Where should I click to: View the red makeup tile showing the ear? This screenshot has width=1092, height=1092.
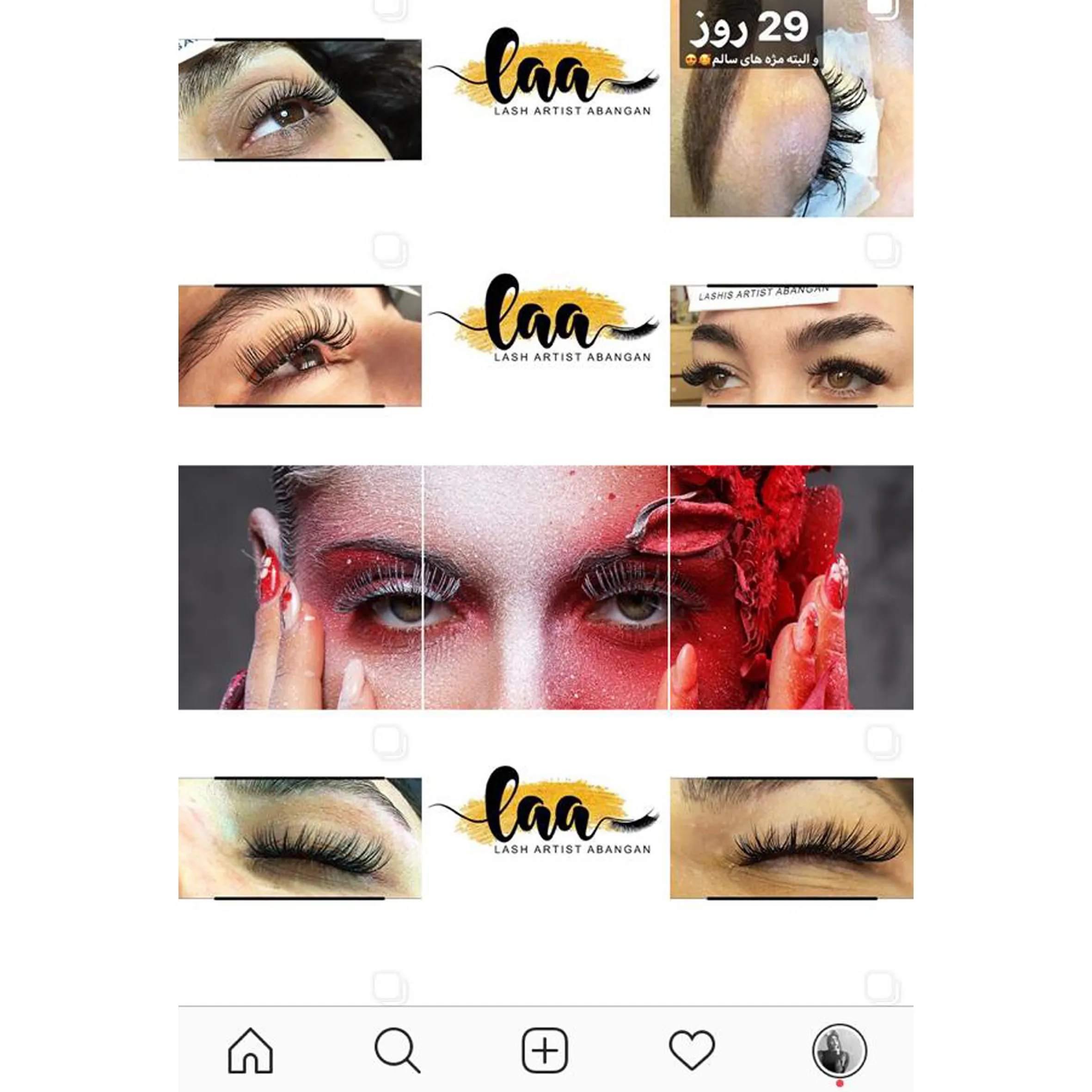(300, 587)
